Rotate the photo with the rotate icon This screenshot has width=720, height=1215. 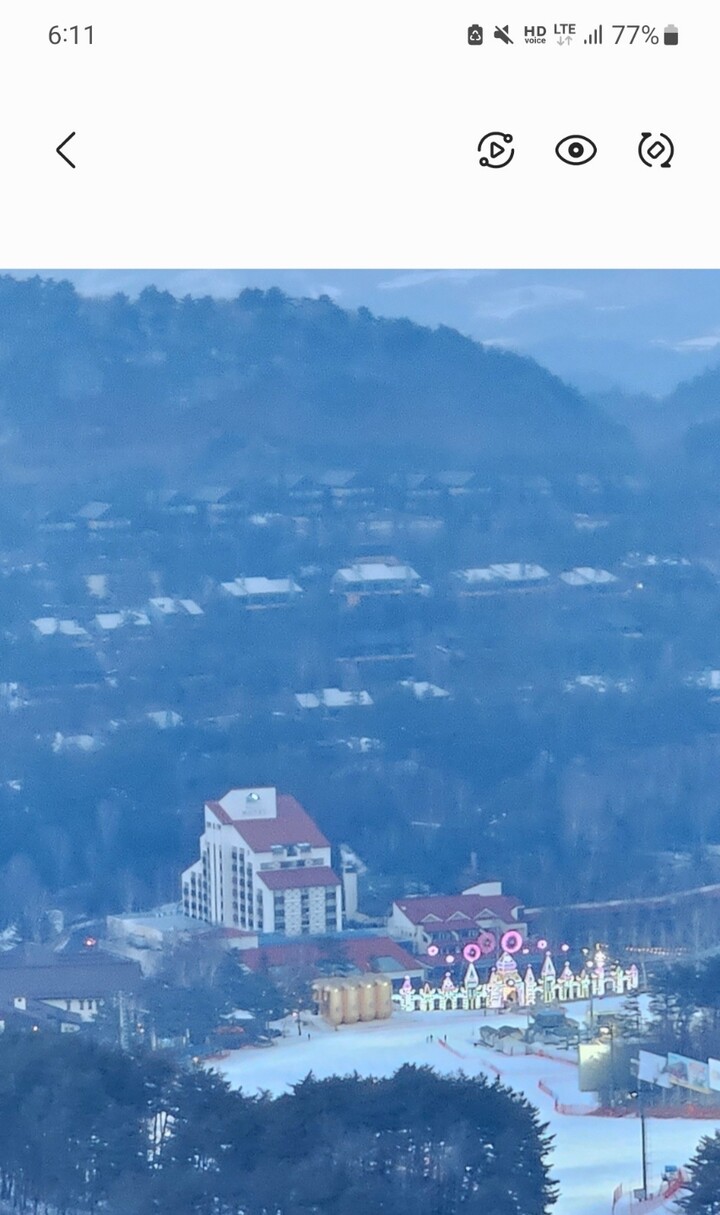[656, 150]
